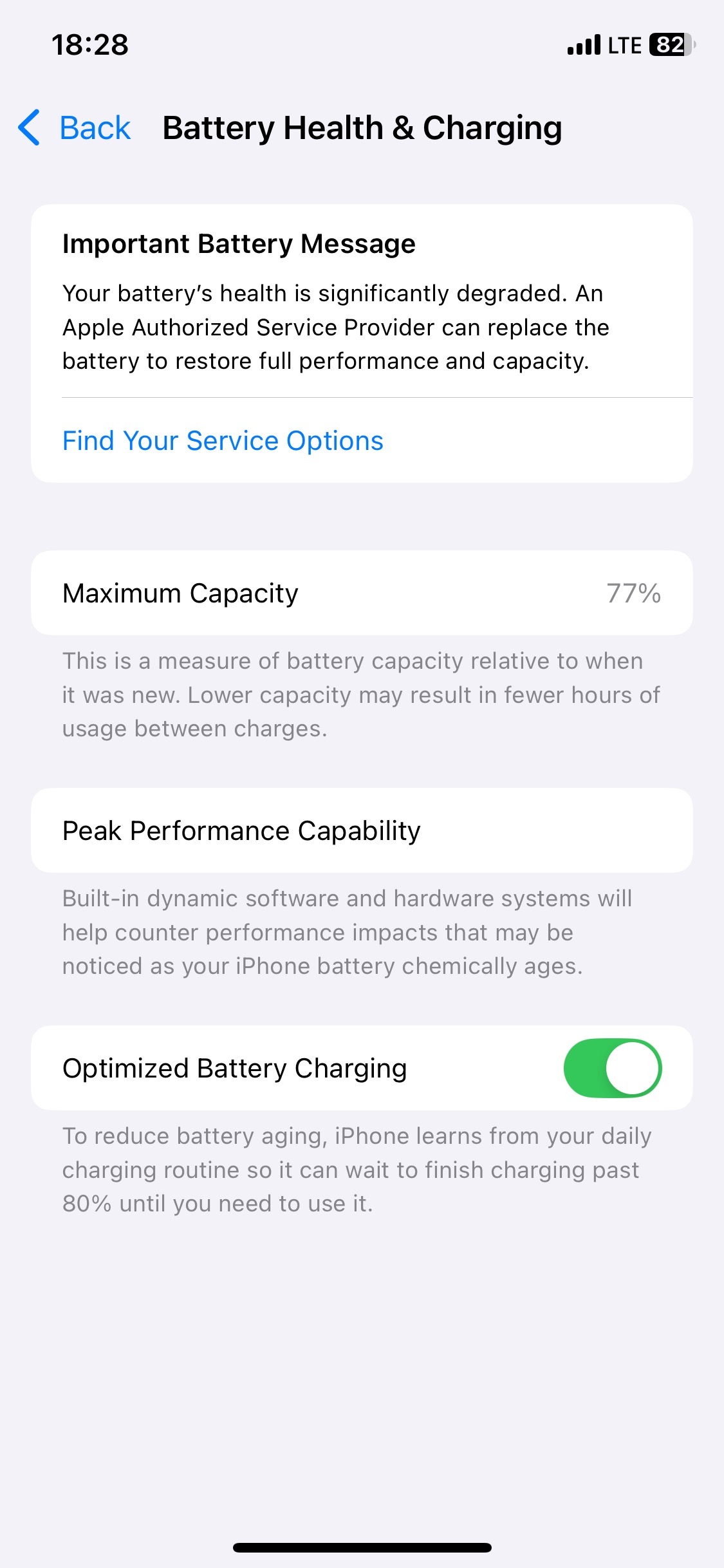Disable Optimized Battery Charging

tap(612, 1068)
